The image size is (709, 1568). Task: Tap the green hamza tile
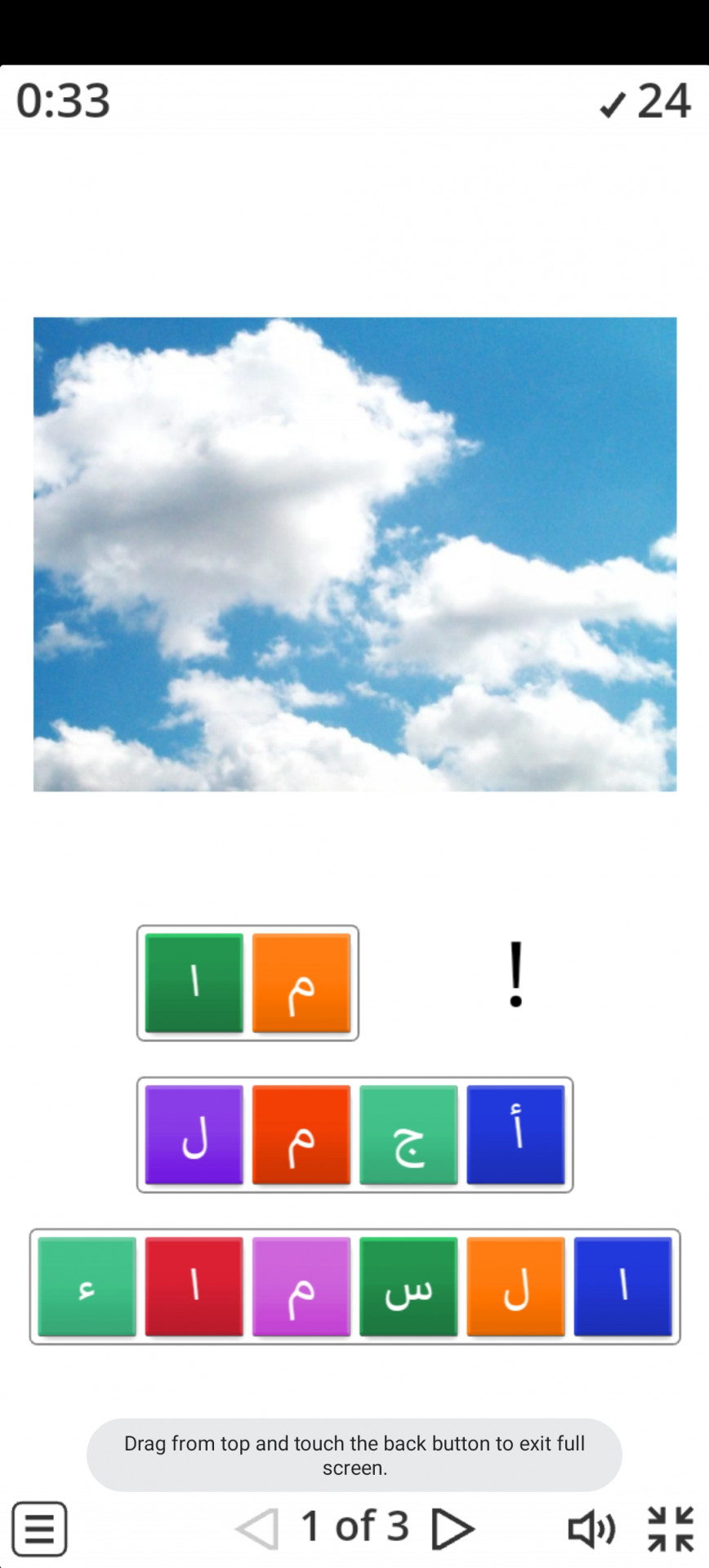(x=87, y=1286)
